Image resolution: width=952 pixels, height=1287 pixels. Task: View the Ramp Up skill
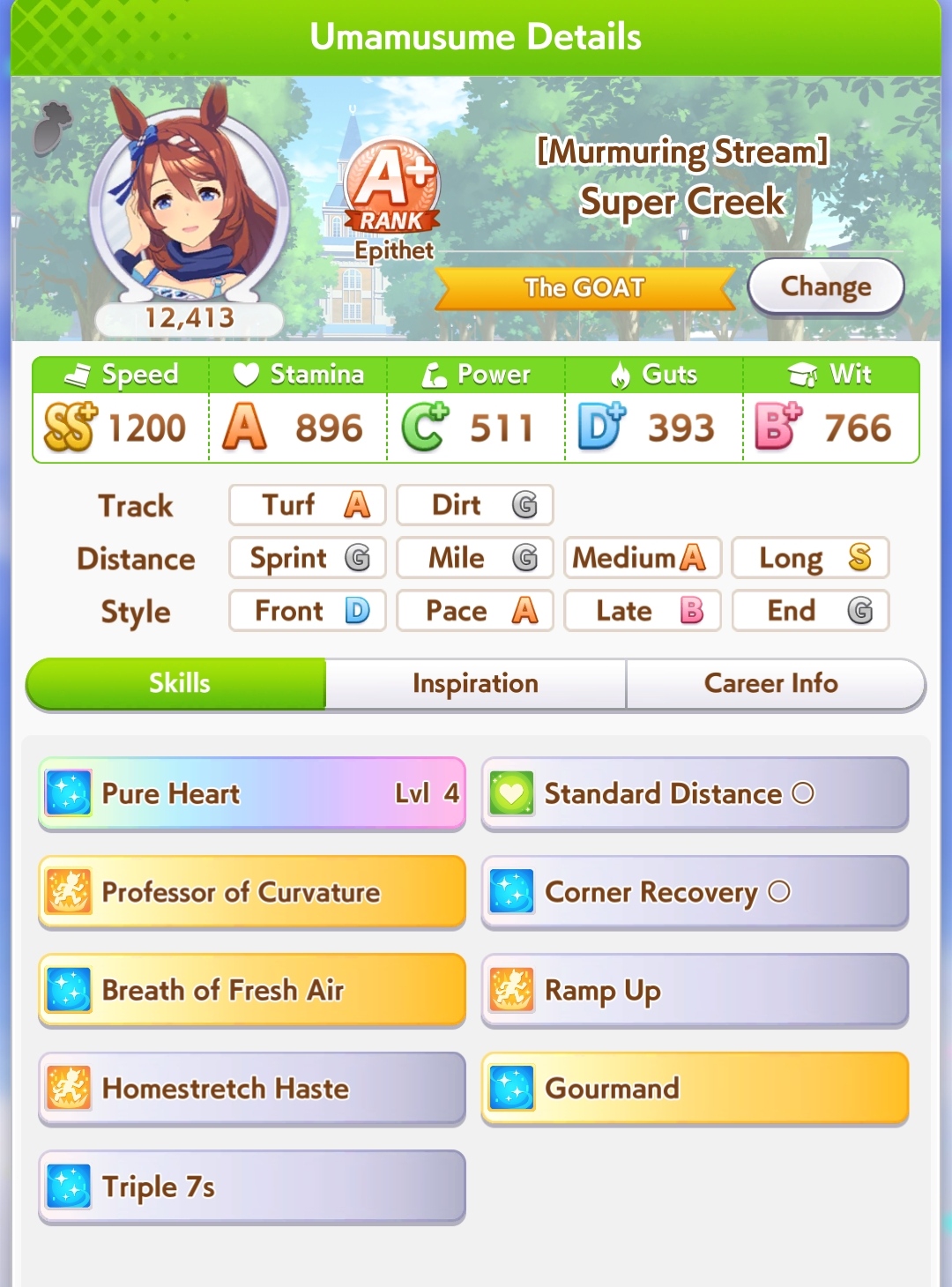[695, 990]
